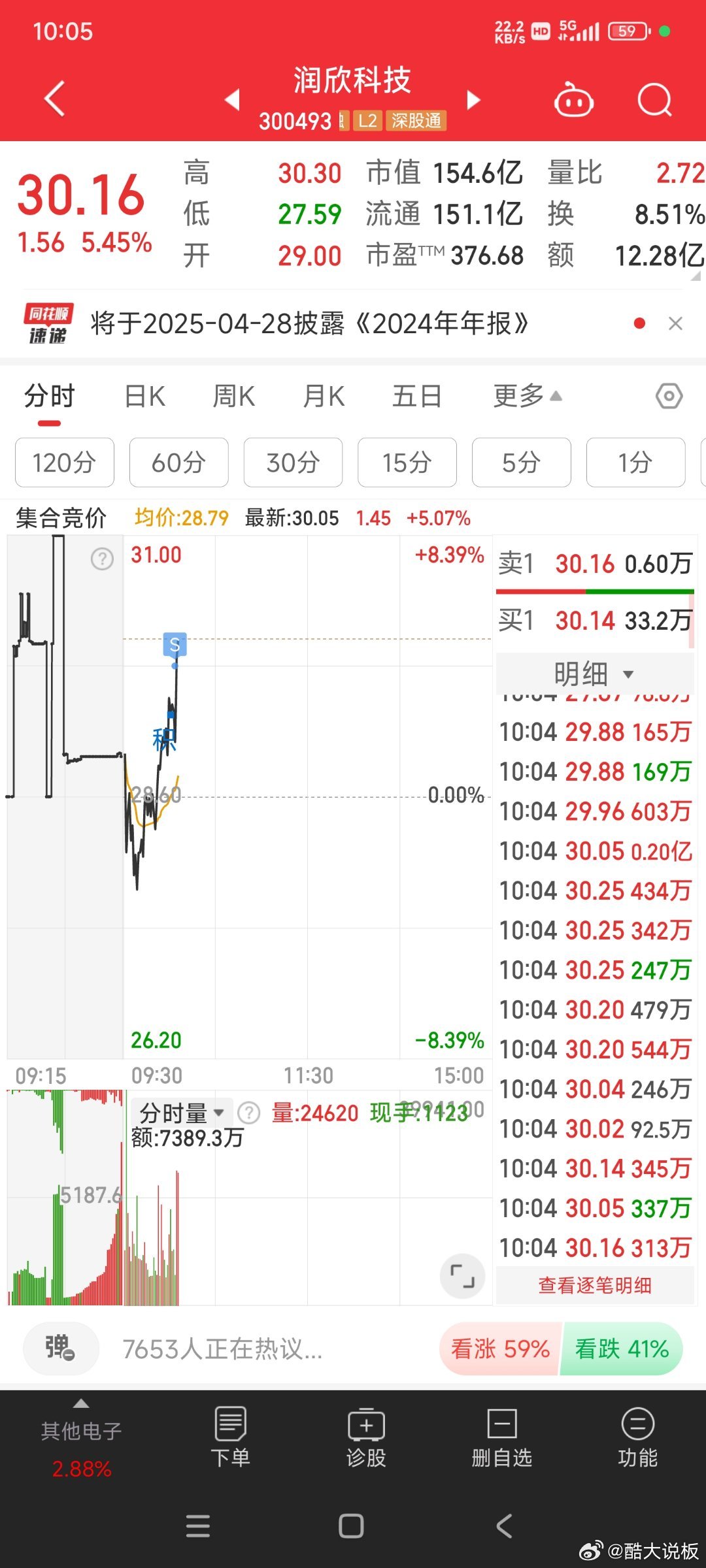The width and height of the screenshot is (706, 1568).
Task: Choose the 60分 interval chip
Action: pyautogui.click(x=178, y=463)
